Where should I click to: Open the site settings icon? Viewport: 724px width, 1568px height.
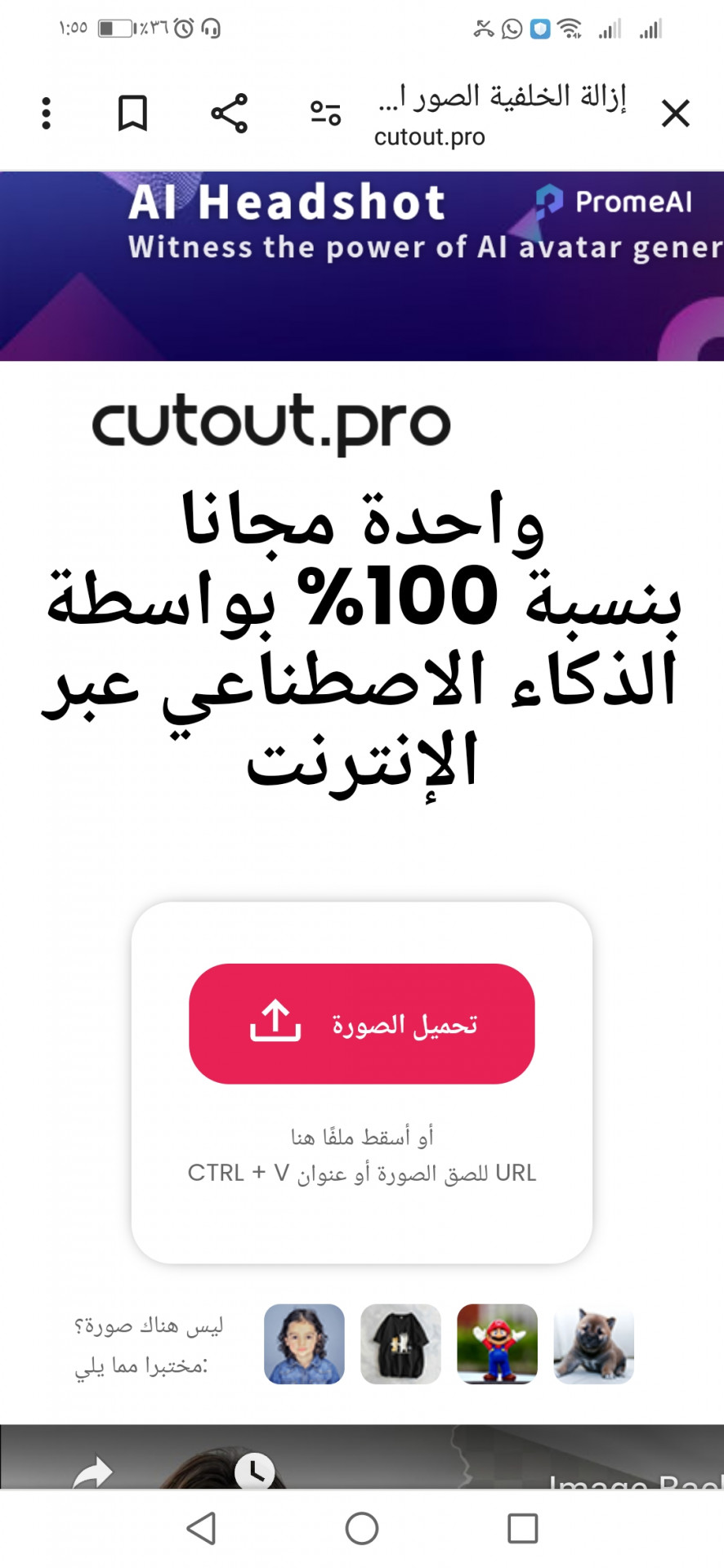(x=325, y=114)
